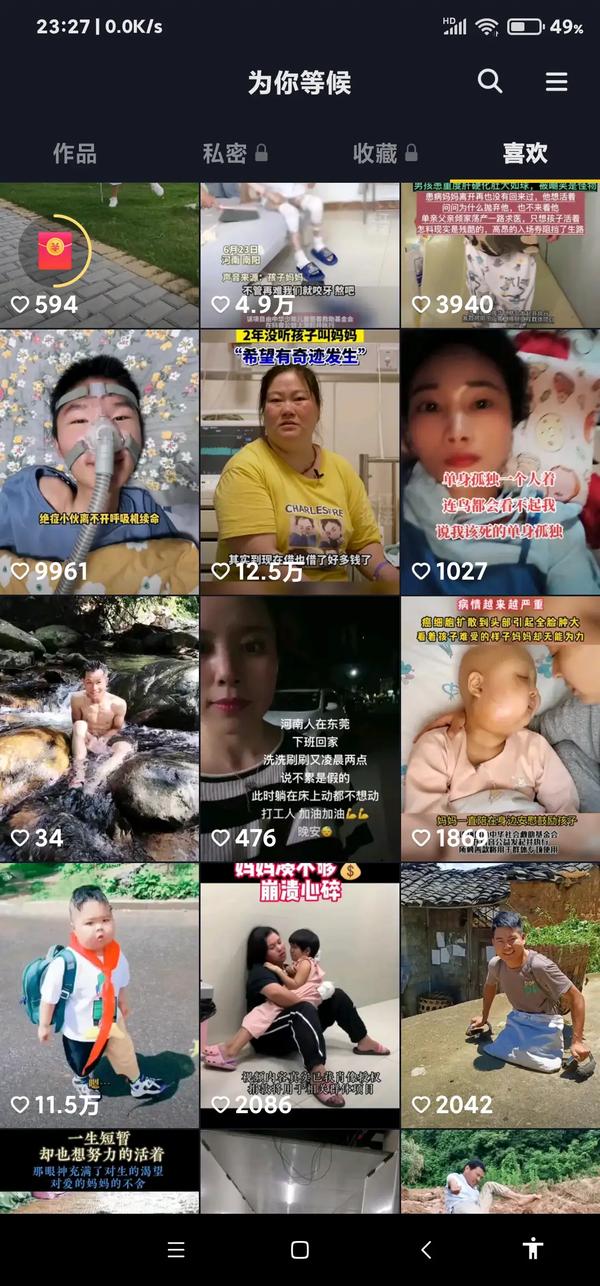The height and width of the screenshot is (1286, 600).
Task: Open the hamburger menu at top right
Action: point(557,82)
